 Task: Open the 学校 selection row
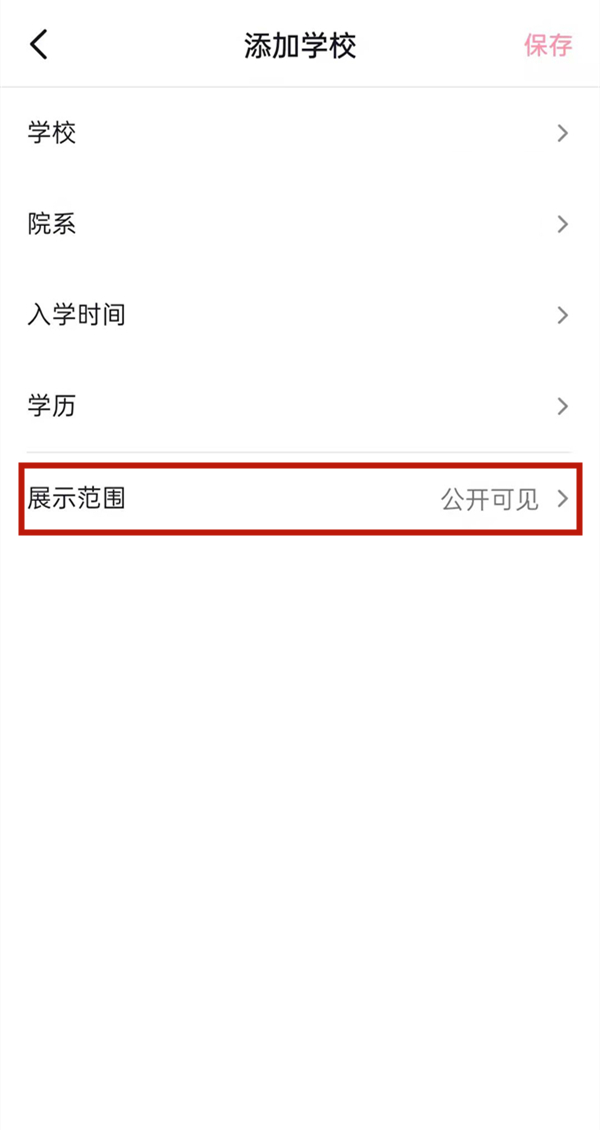click(x=298, y=133)
